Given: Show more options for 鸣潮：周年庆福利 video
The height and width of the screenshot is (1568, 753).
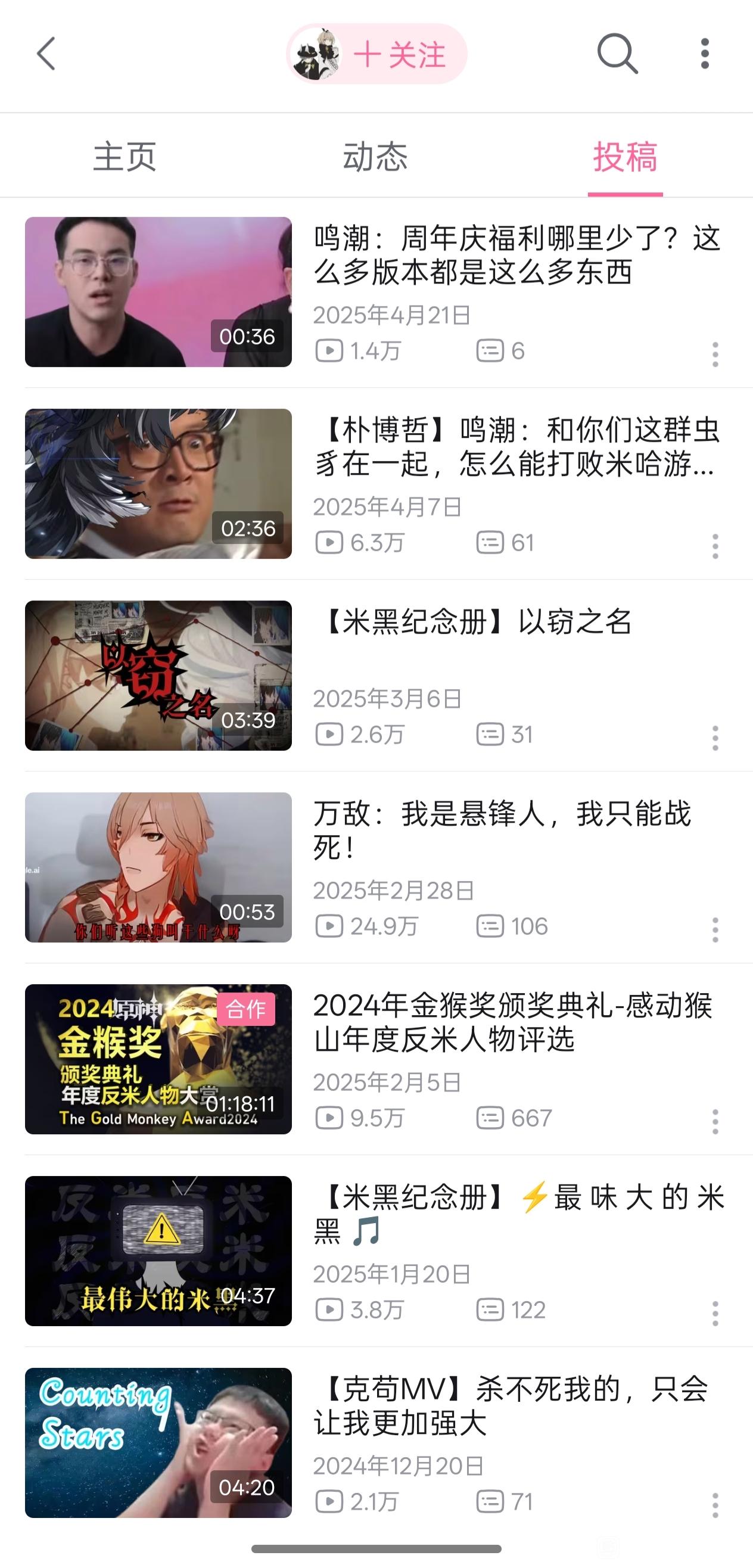Looking at the screenshot, I should (x=715, y=354).
